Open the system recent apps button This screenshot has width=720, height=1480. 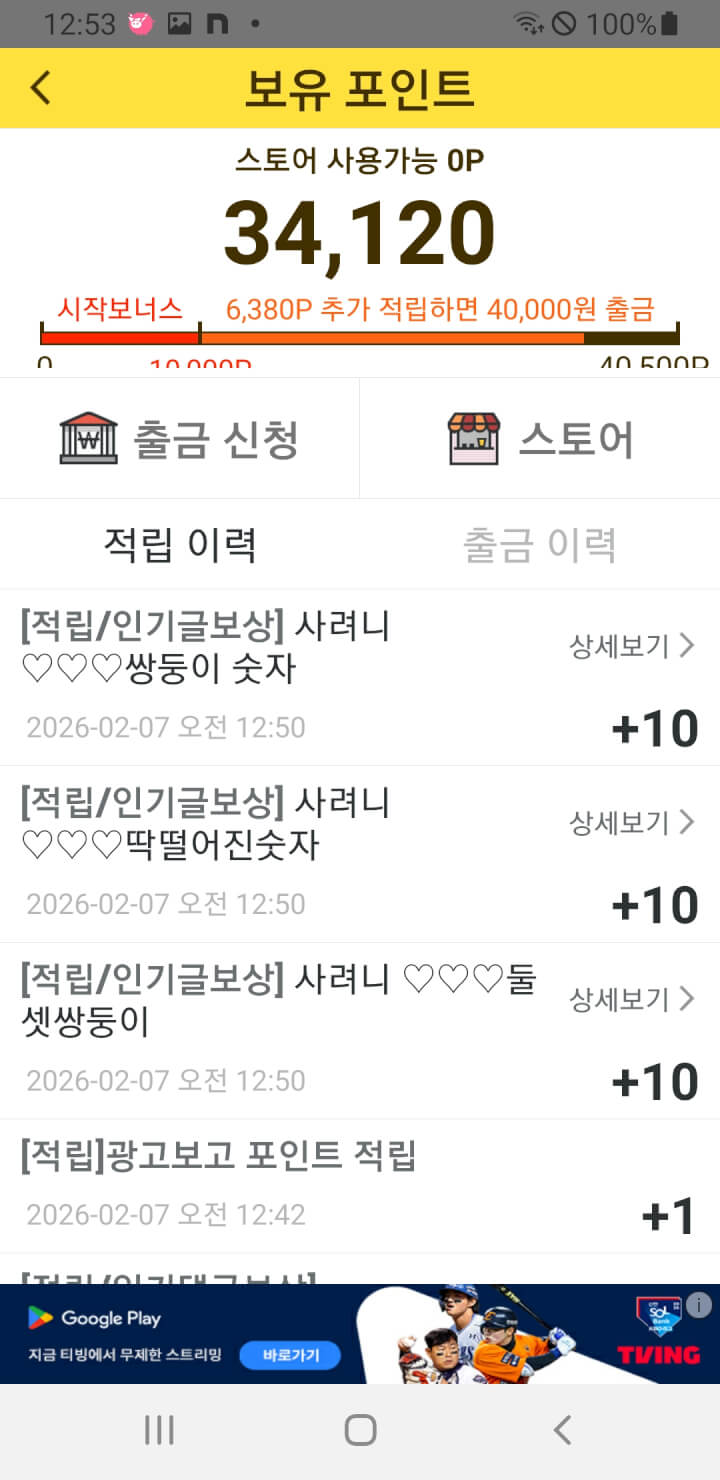(159, 1430)
